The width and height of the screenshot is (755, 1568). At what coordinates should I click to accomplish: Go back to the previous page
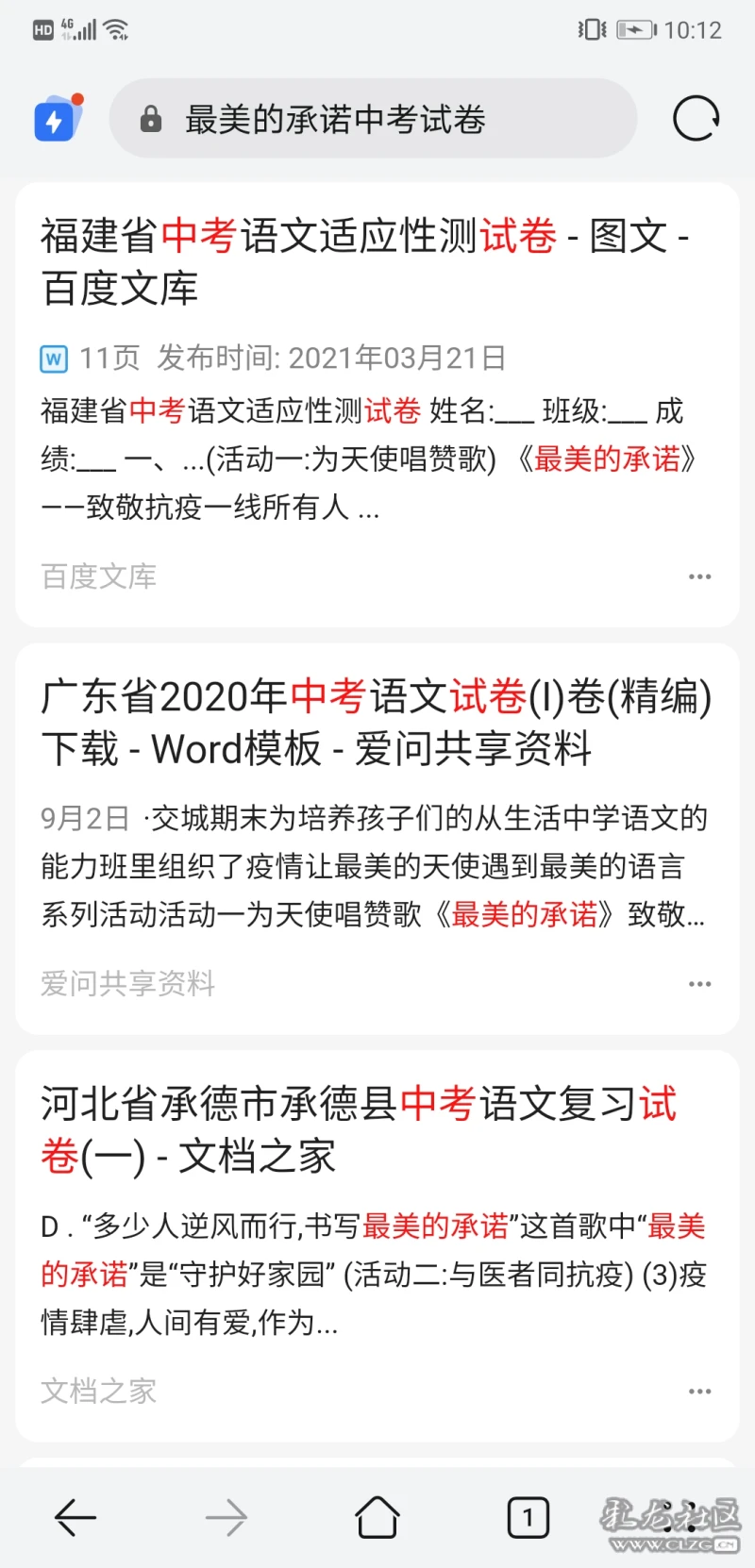[x=75, y=1517]
